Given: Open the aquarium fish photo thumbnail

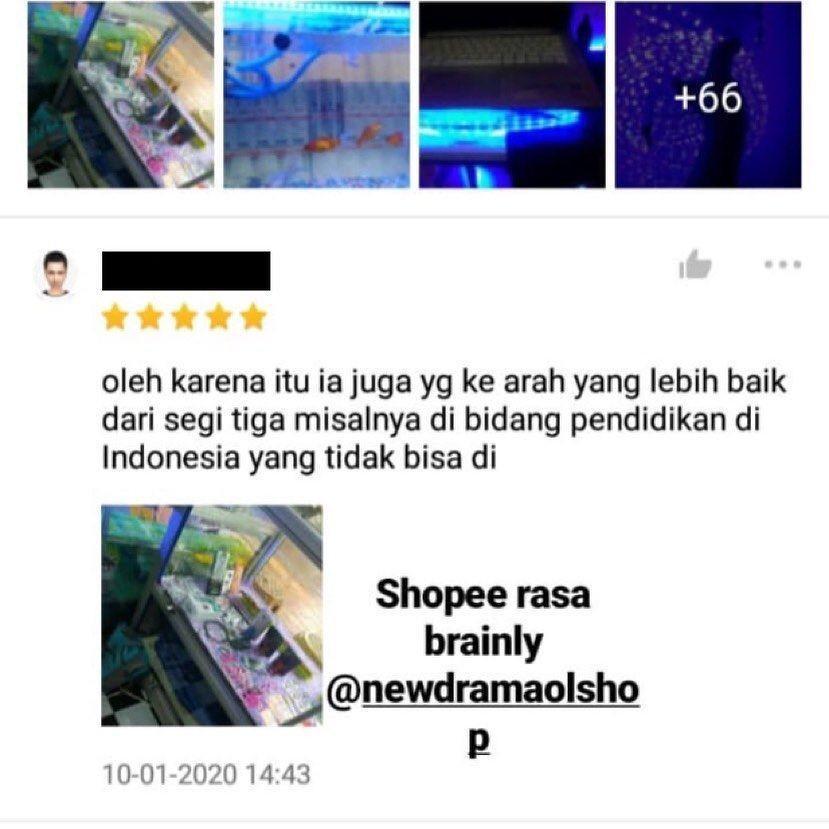Looking at the screenshot, I should (x=316, y=95).
